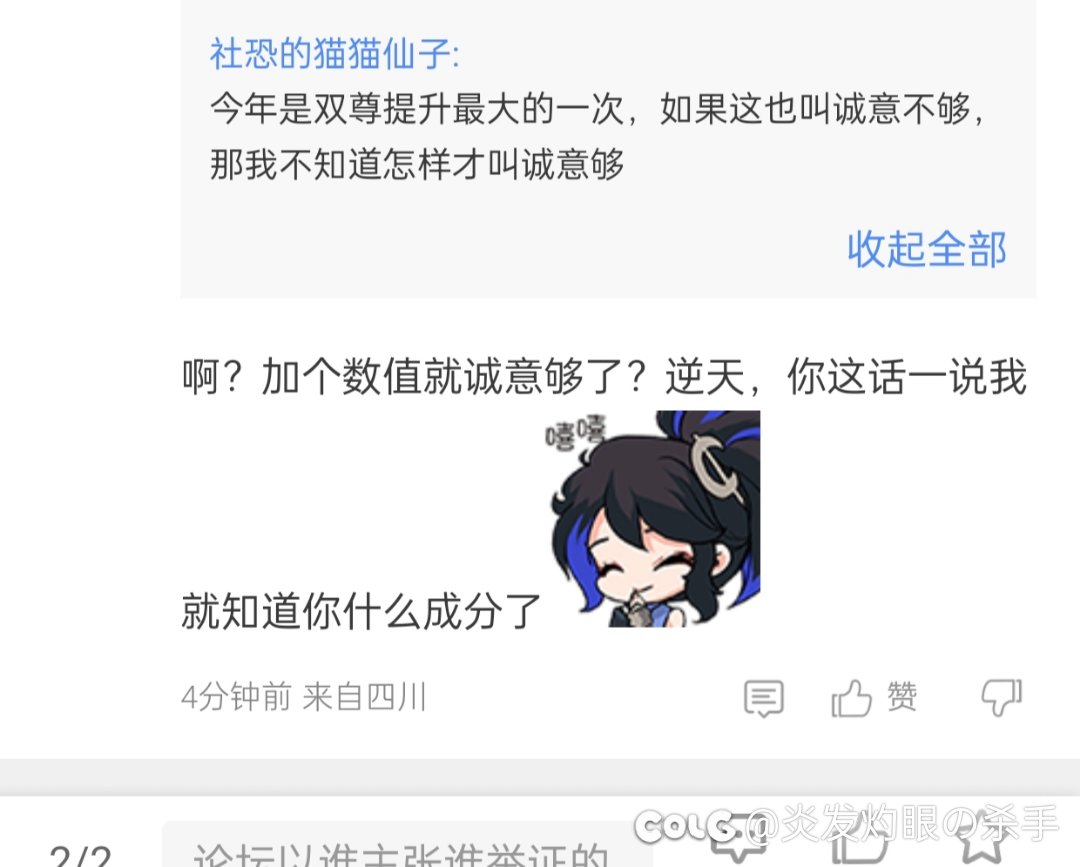Screen dimensions: 1080x867
Task: Collapse replies with 收起全部
Action: [926, 249]
